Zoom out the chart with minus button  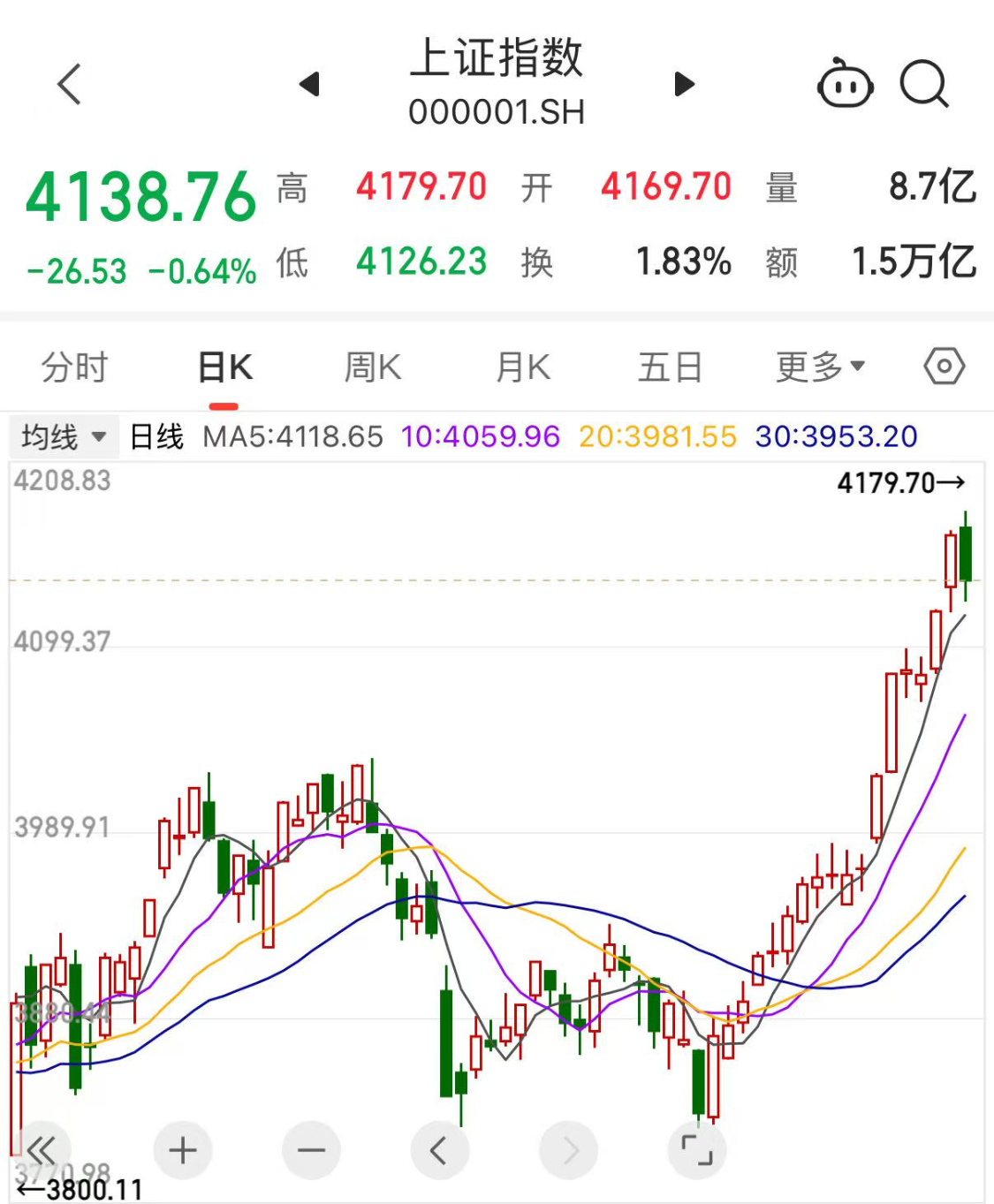[x=311, y=1150]
